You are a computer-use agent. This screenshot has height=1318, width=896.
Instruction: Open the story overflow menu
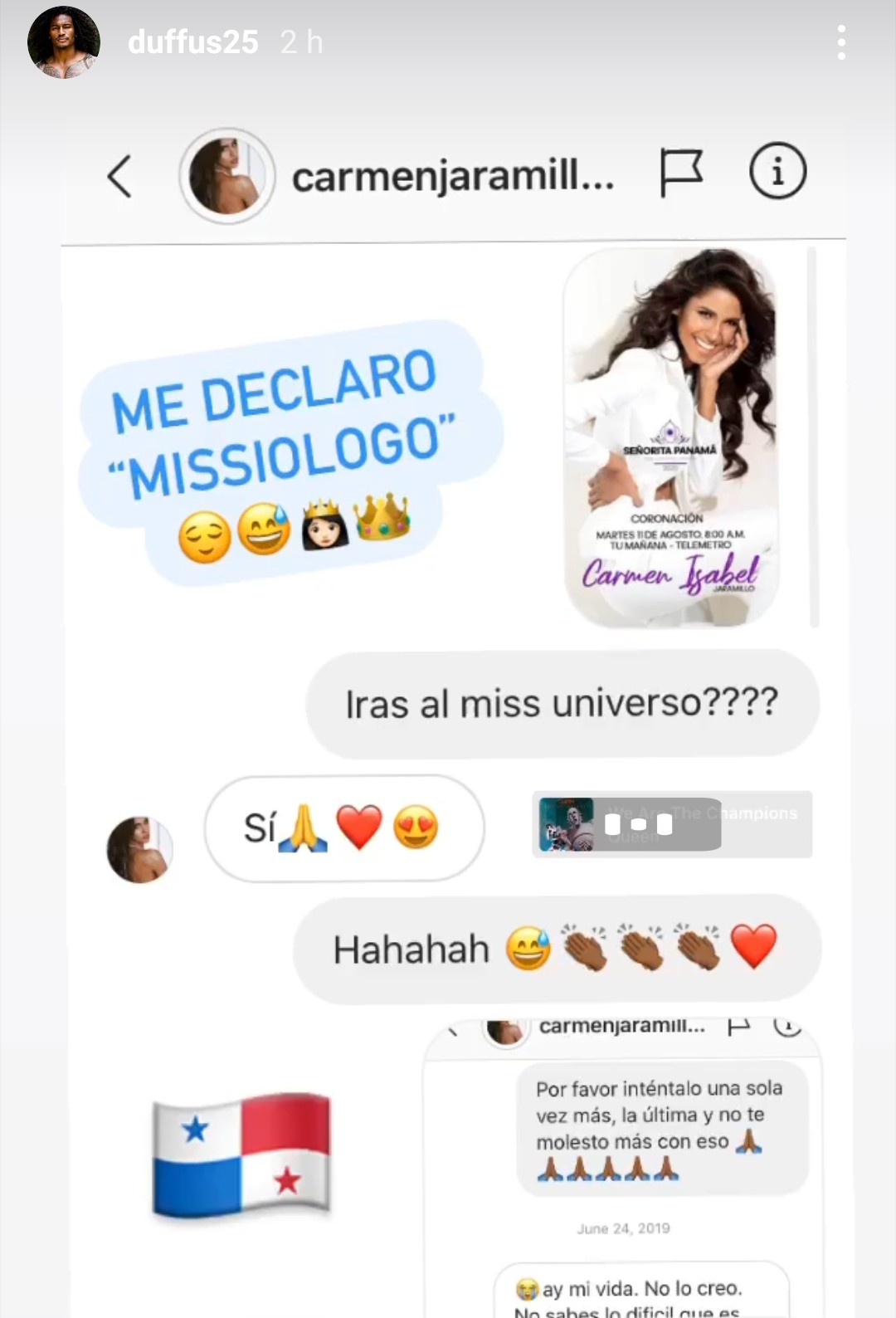pos(841,42)
